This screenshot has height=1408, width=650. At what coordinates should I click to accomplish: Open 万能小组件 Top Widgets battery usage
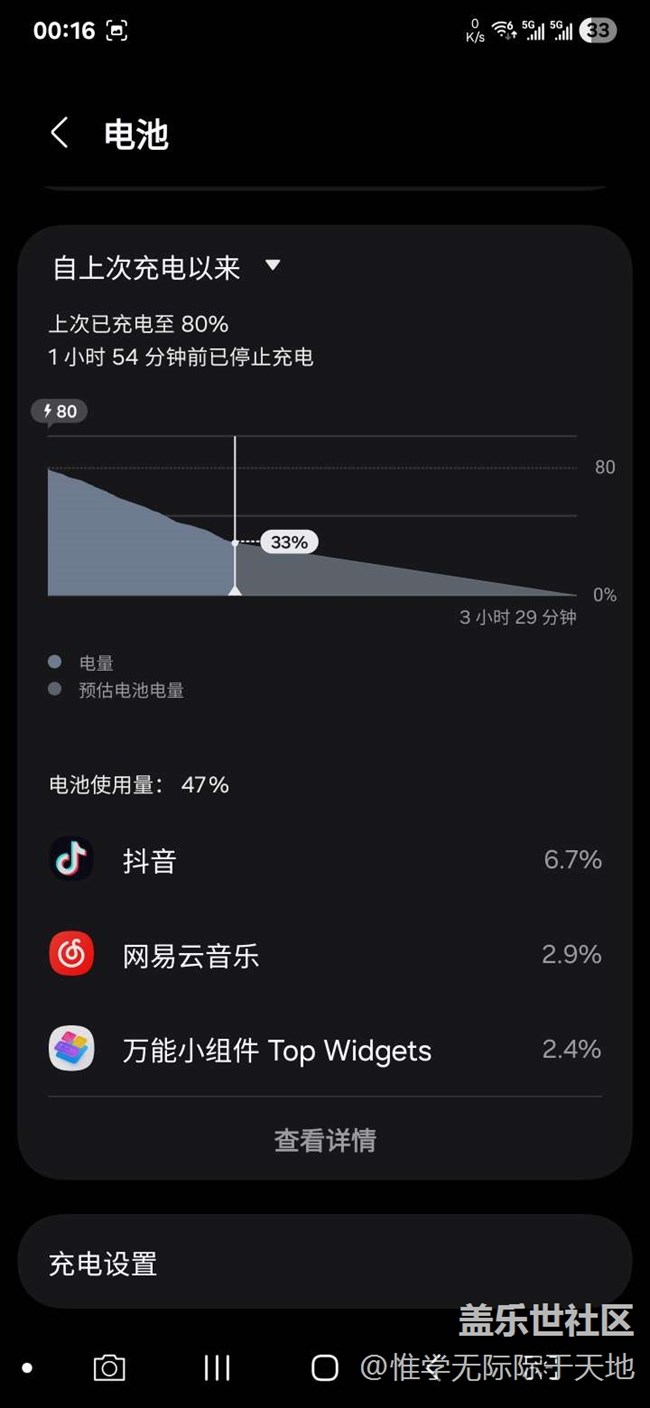(325, 1050)
